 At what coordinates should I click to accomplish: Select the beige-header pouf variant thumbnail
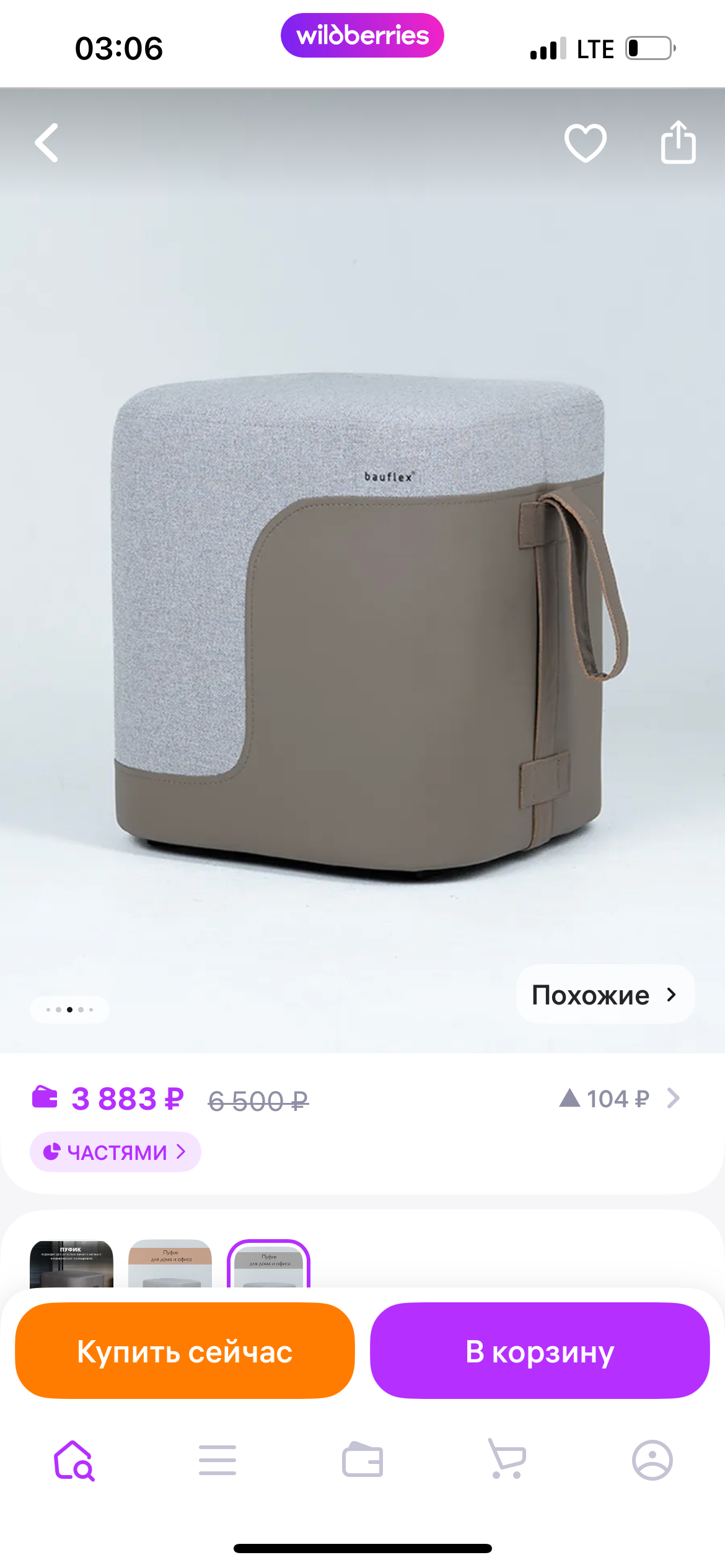coord(170,1264)
